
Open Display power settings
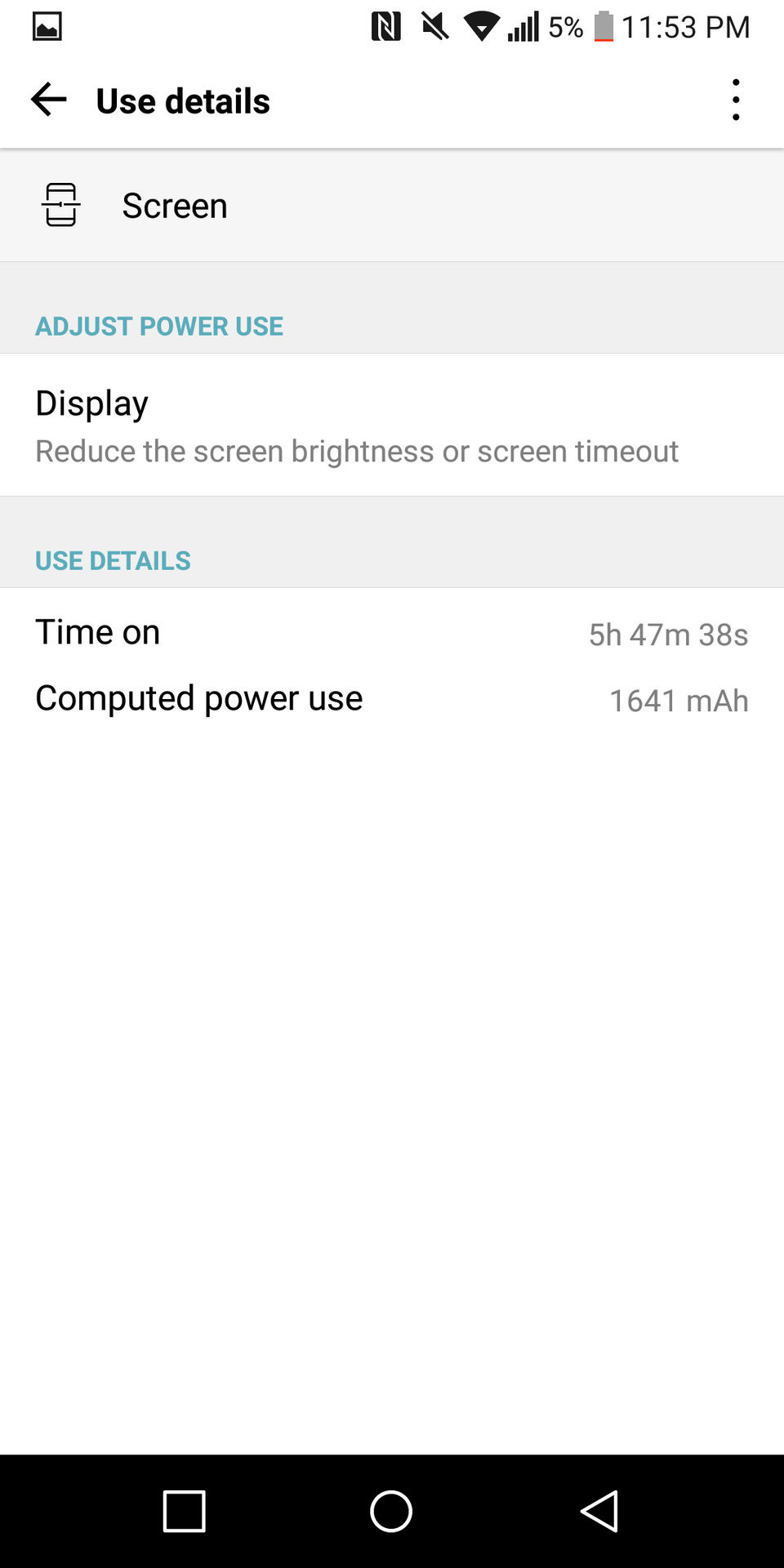click(356, 425)
